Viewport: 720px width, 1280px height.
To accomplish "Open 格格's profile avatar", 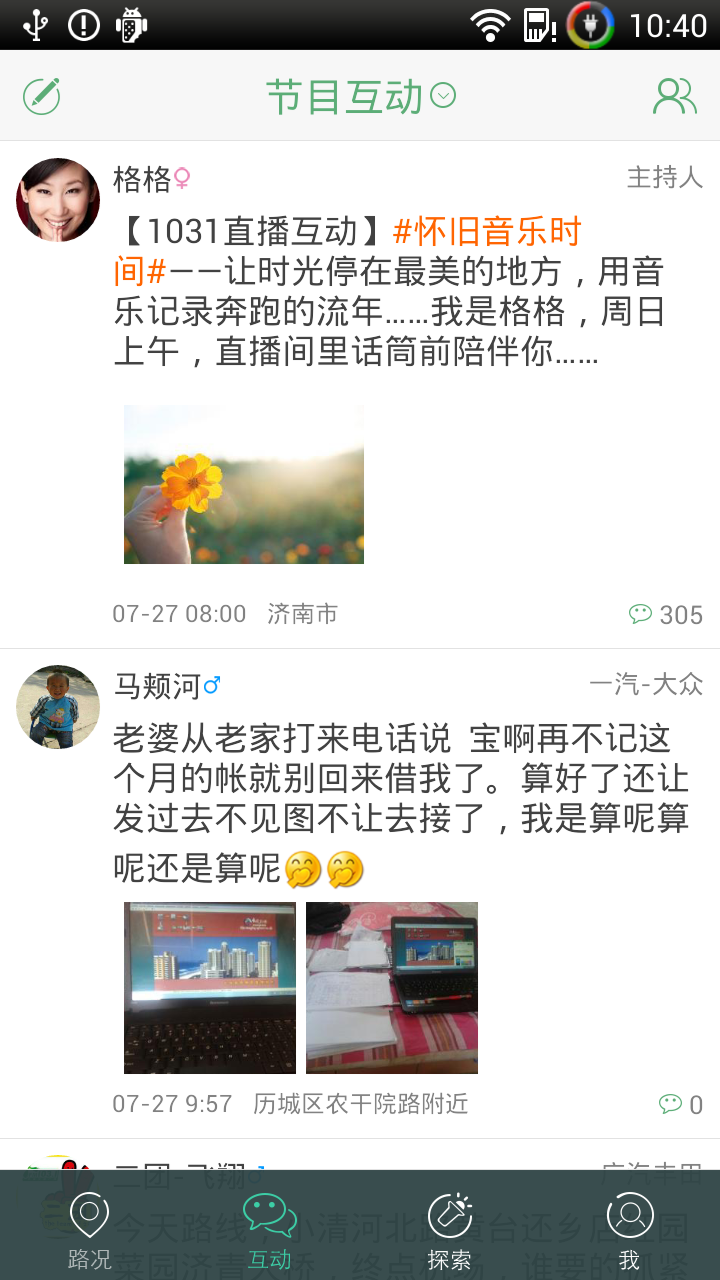I will (x=58, y=200).
